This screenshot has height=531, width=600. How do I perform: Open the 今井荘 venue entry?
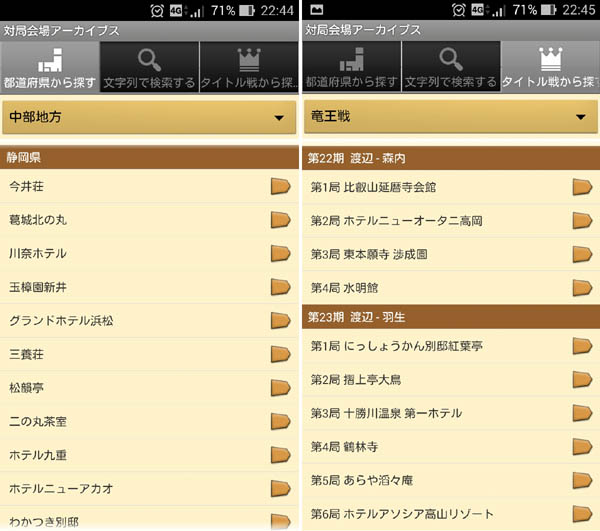click(149, 186)
